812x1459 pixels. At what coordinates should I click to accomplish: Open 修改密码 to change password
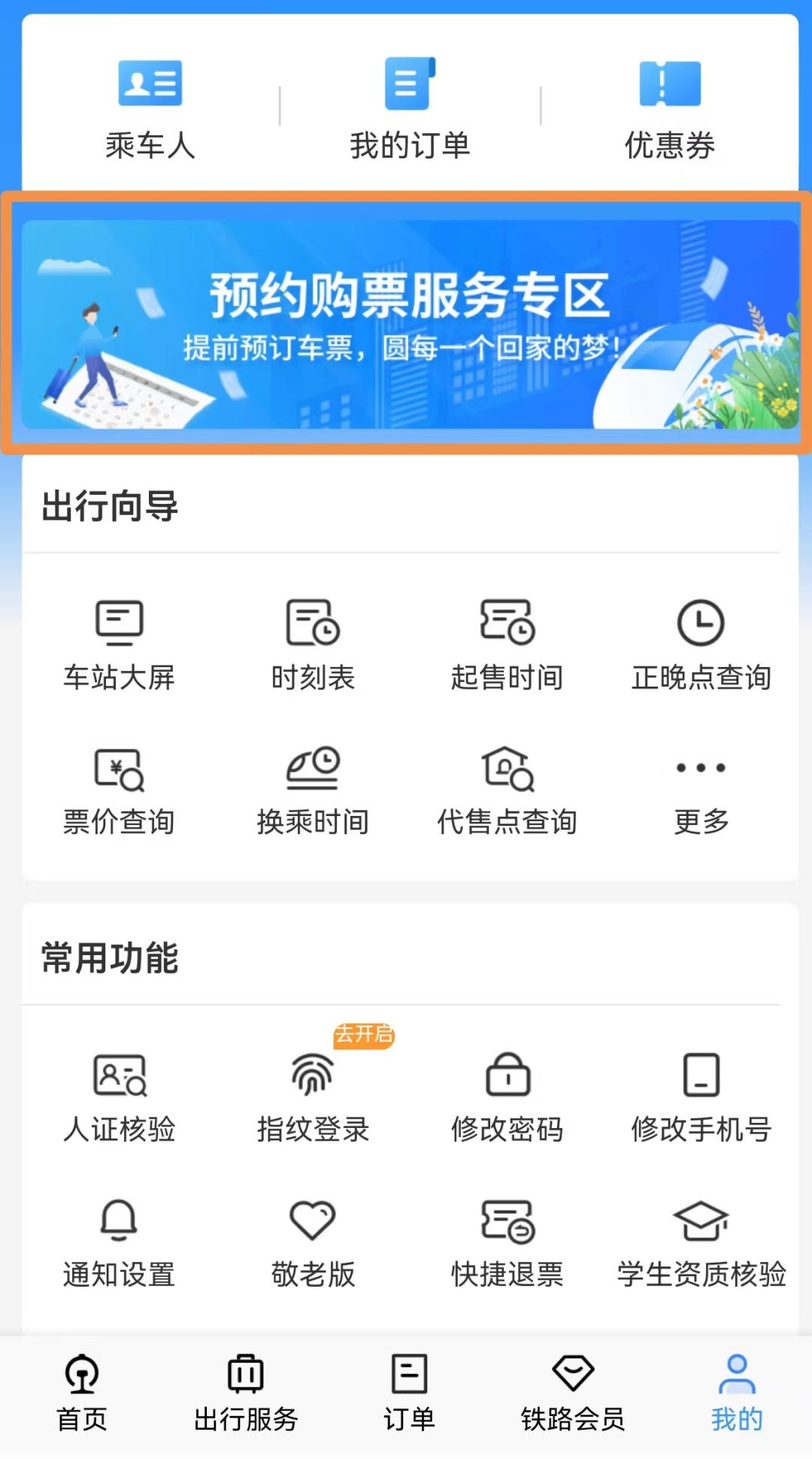[x=507, y=1097]
